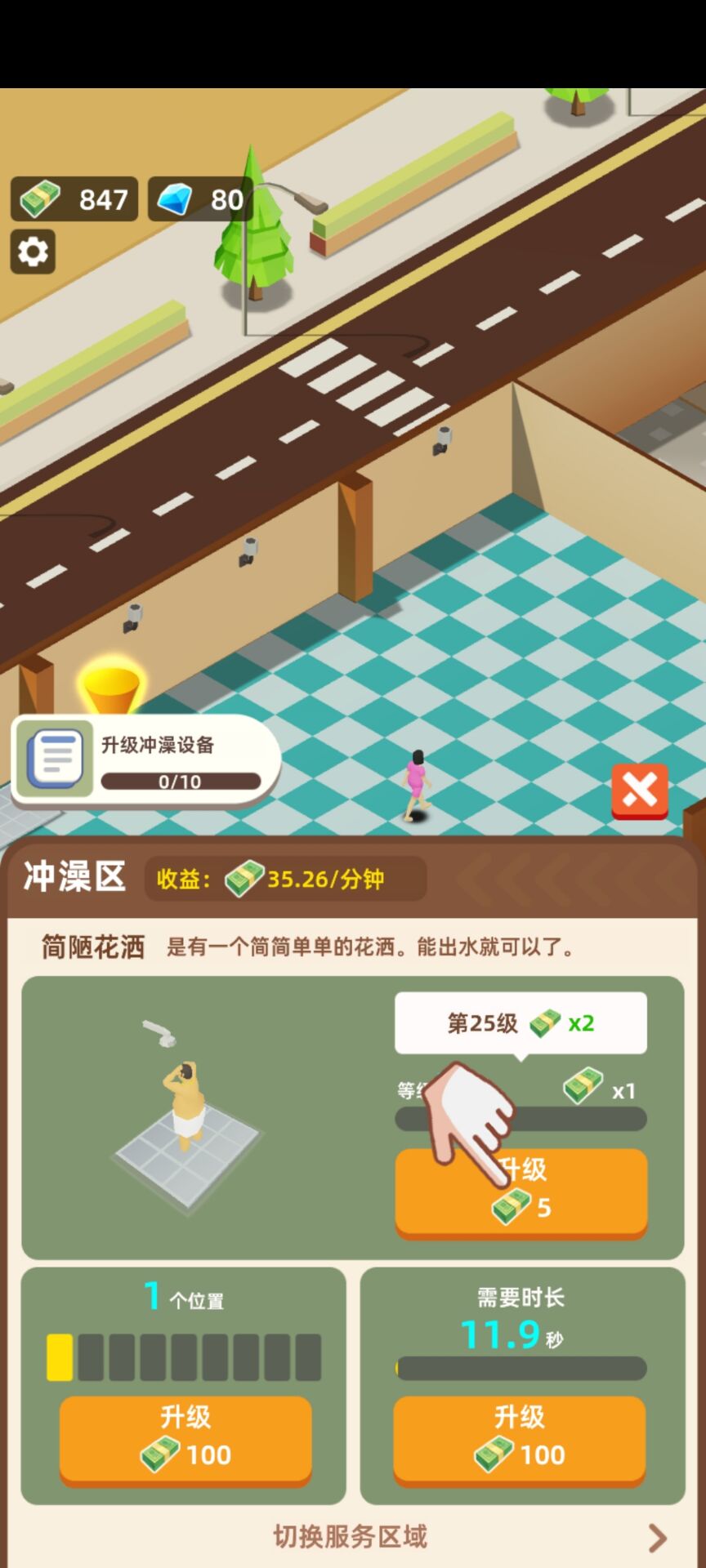
Task: Open the 切换服务区域 switcher
Action: click(353, 1537)
